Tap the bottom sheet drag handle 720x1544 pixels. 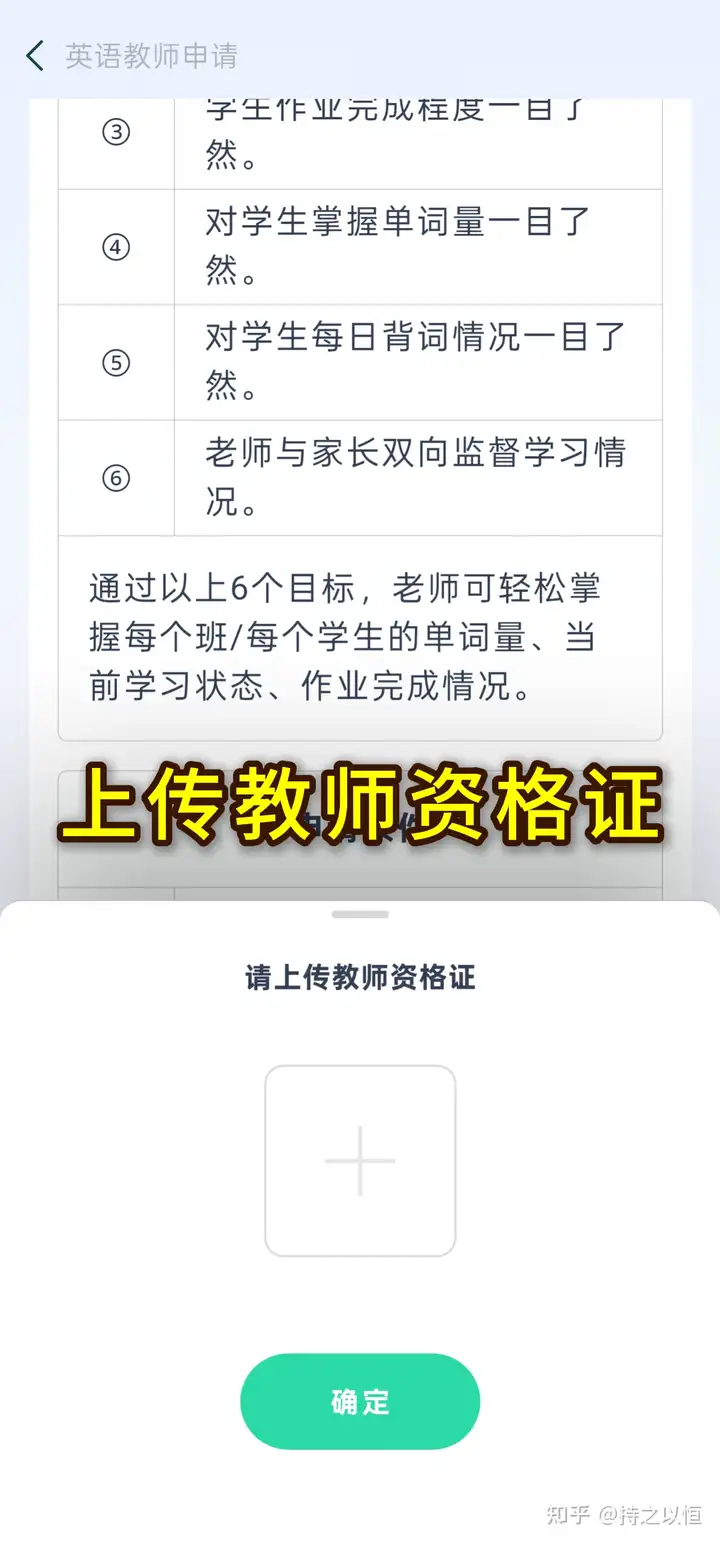click(x=360, y=914)
